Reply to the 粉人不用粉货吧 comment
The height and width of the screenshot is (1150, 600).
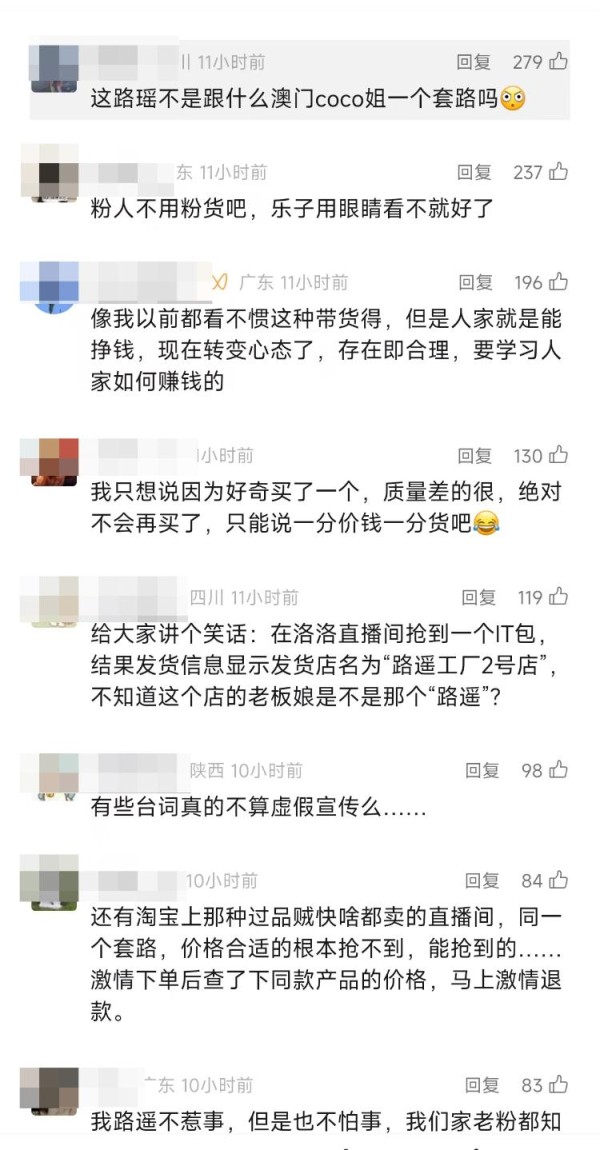pyautogui.click(x=474, y=172)
